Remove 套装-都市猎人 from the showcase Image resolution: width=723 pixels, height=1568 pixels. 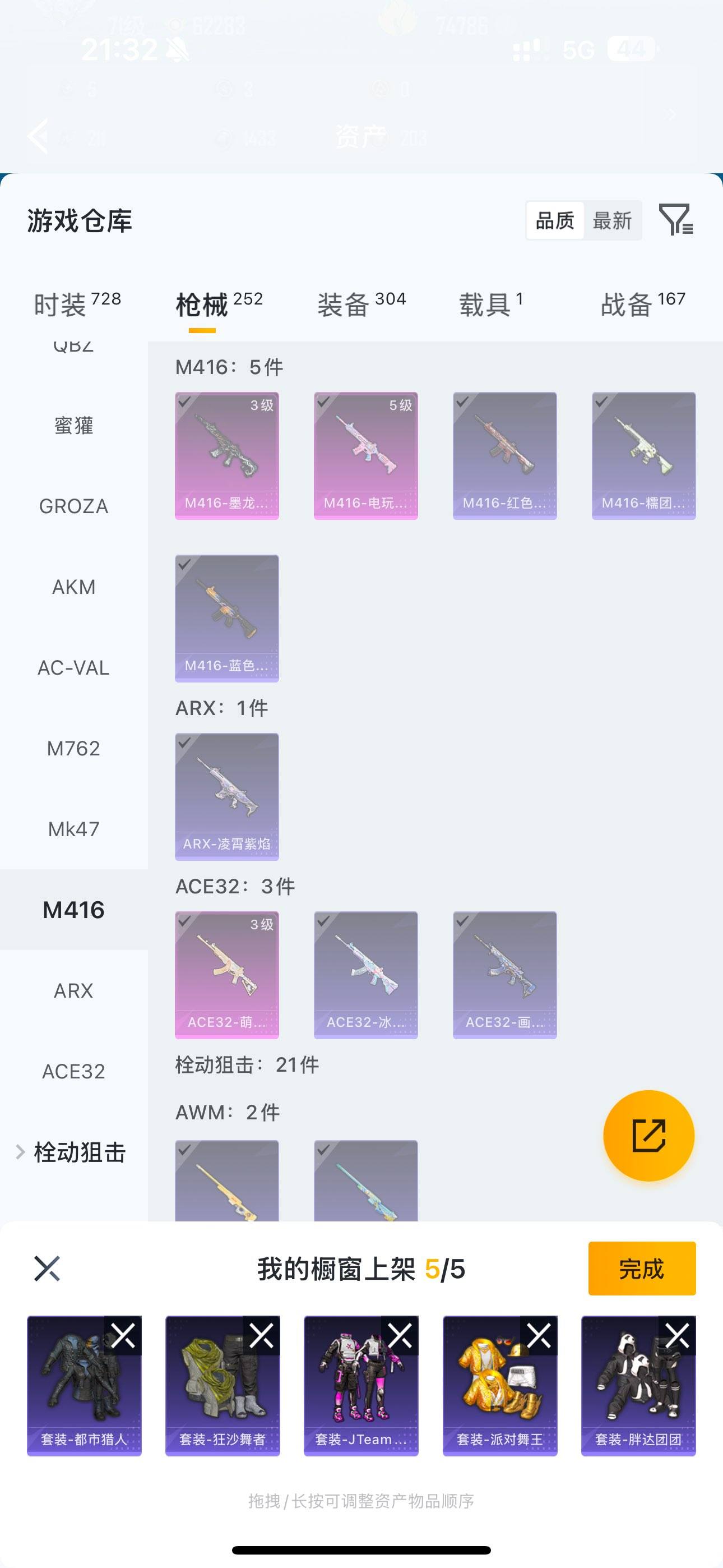[x=123, y=1335]
